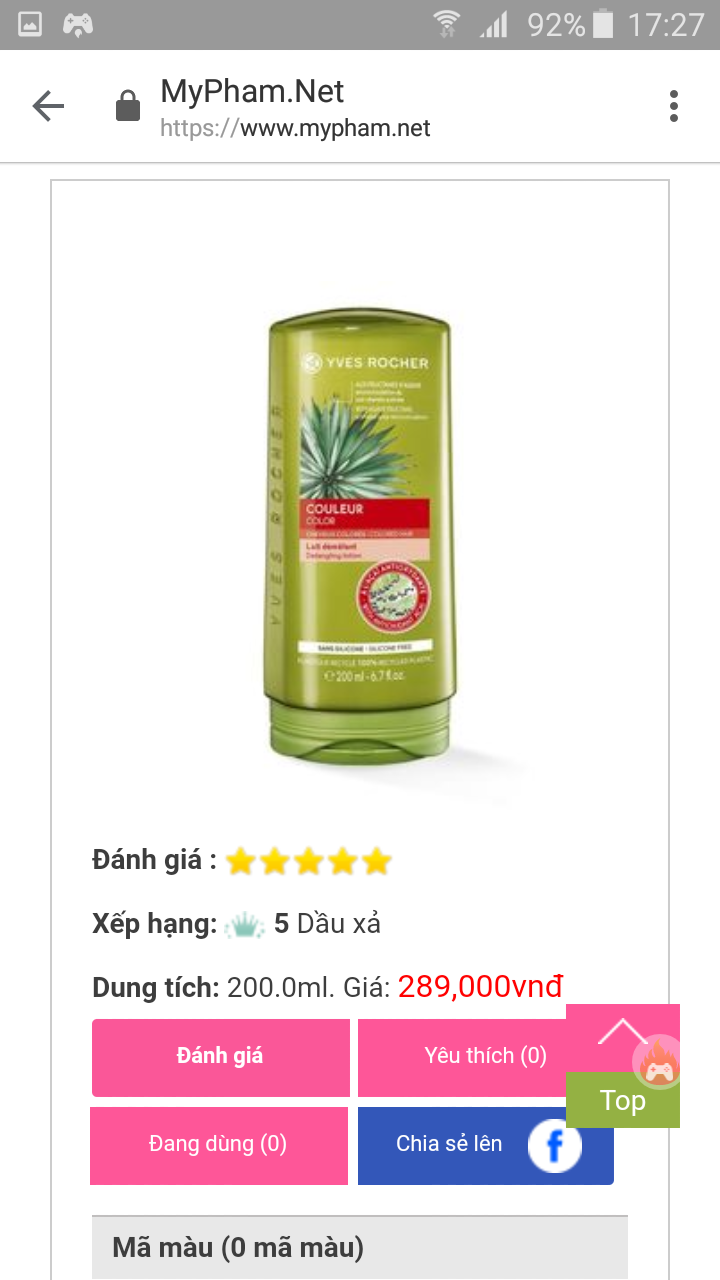The height and width of the screenshot is (1280, 720).
Task: Open the browser overflow menu
Action: (673, 106)
